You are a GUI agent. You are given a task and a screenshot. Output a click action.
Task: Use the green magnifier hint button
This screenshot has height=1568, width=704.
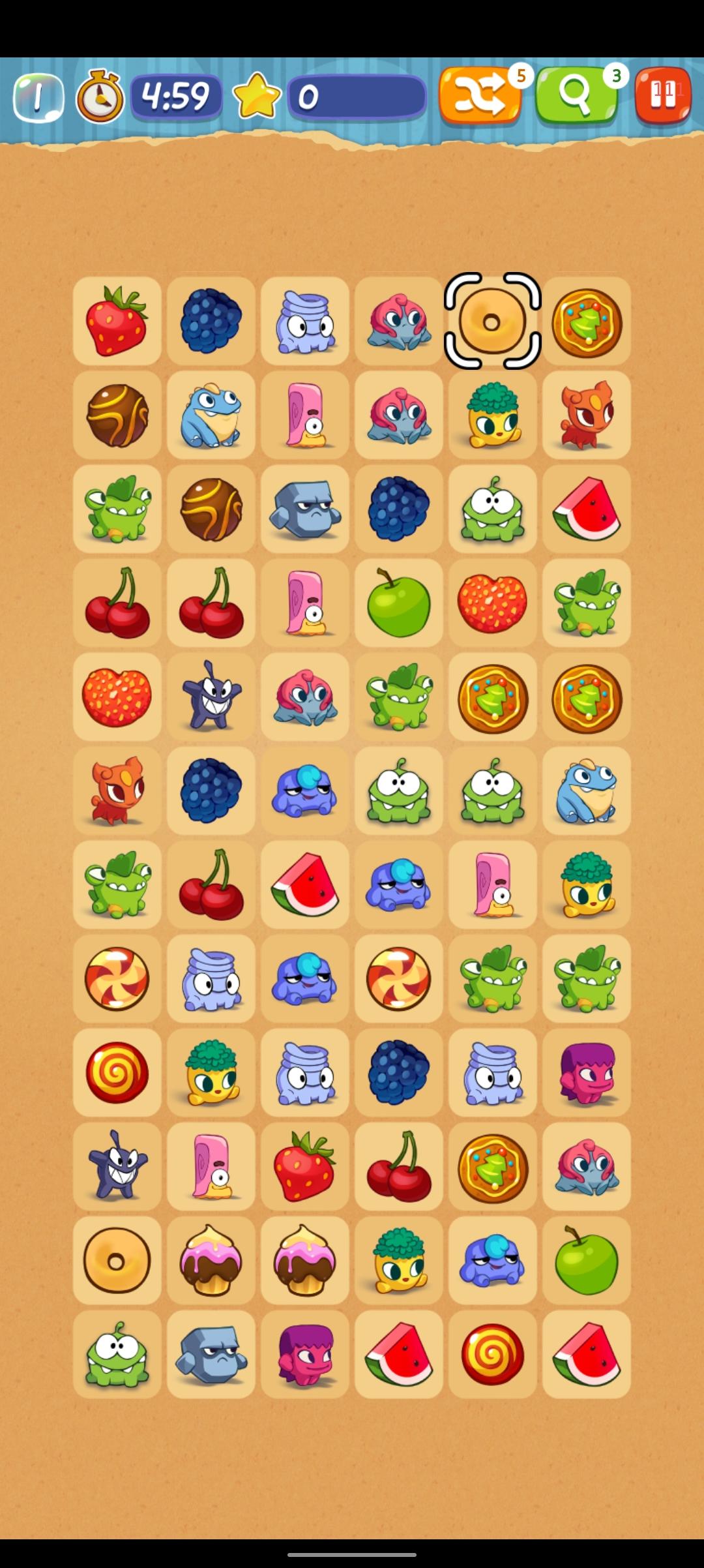click(576, 96)
